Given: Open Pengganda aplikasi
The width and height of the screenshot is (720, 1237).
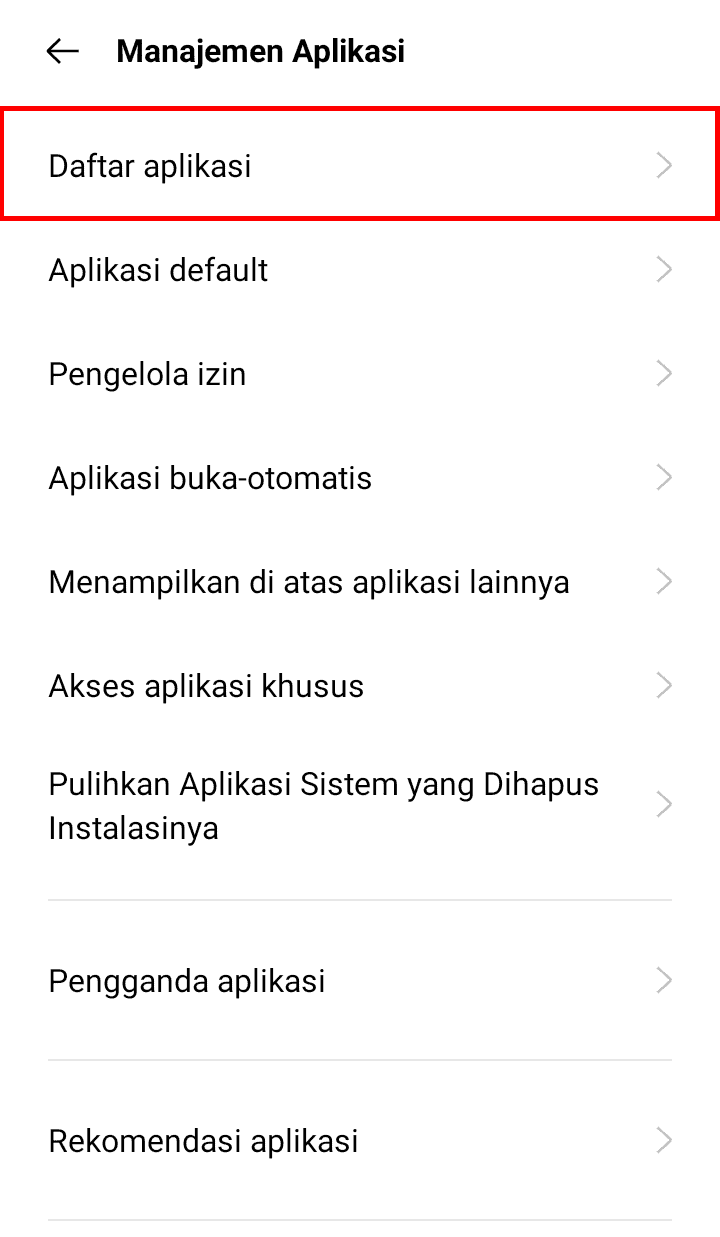Looking at the screenshot, I should [360, 981].
